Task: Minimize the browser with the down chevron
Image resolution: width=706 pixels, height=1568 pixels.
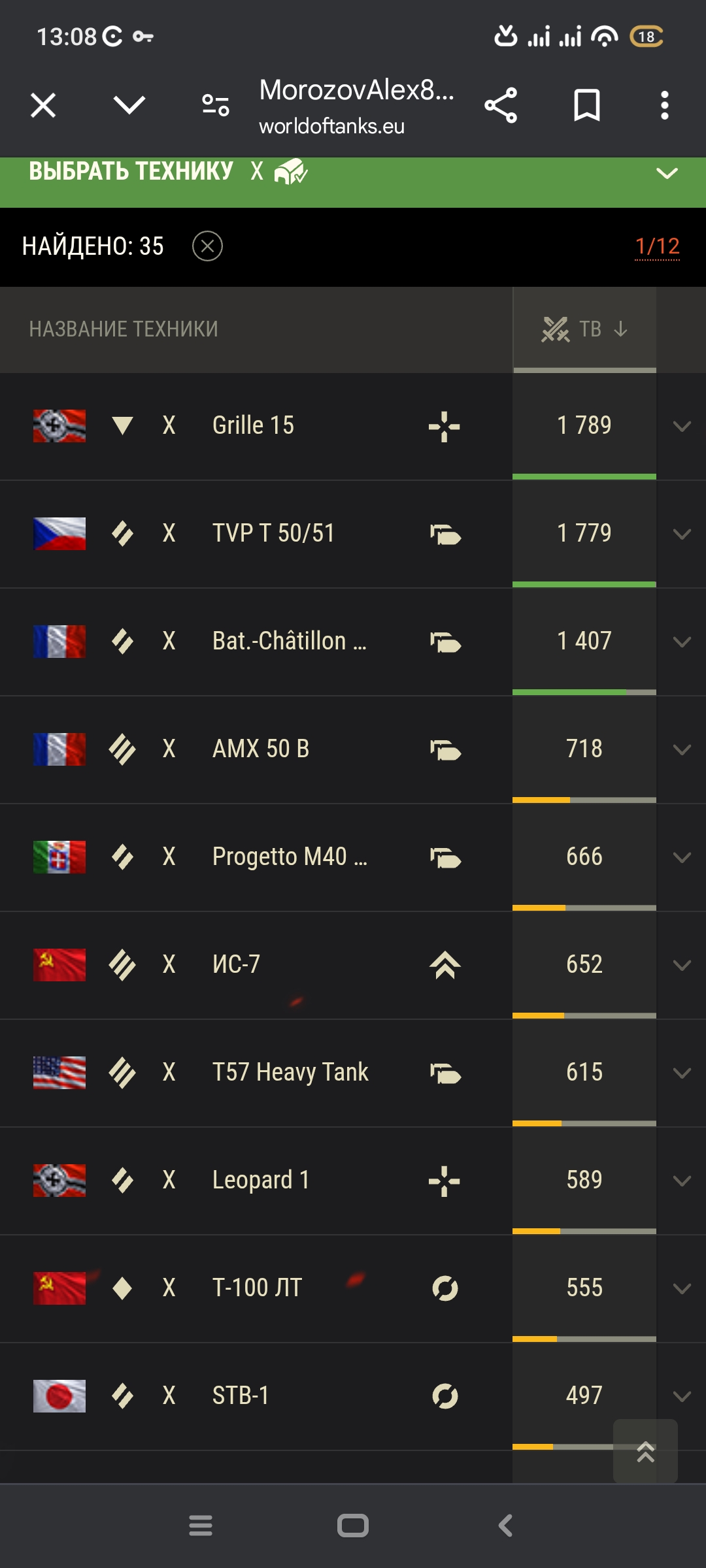Action: coord(129,105)
